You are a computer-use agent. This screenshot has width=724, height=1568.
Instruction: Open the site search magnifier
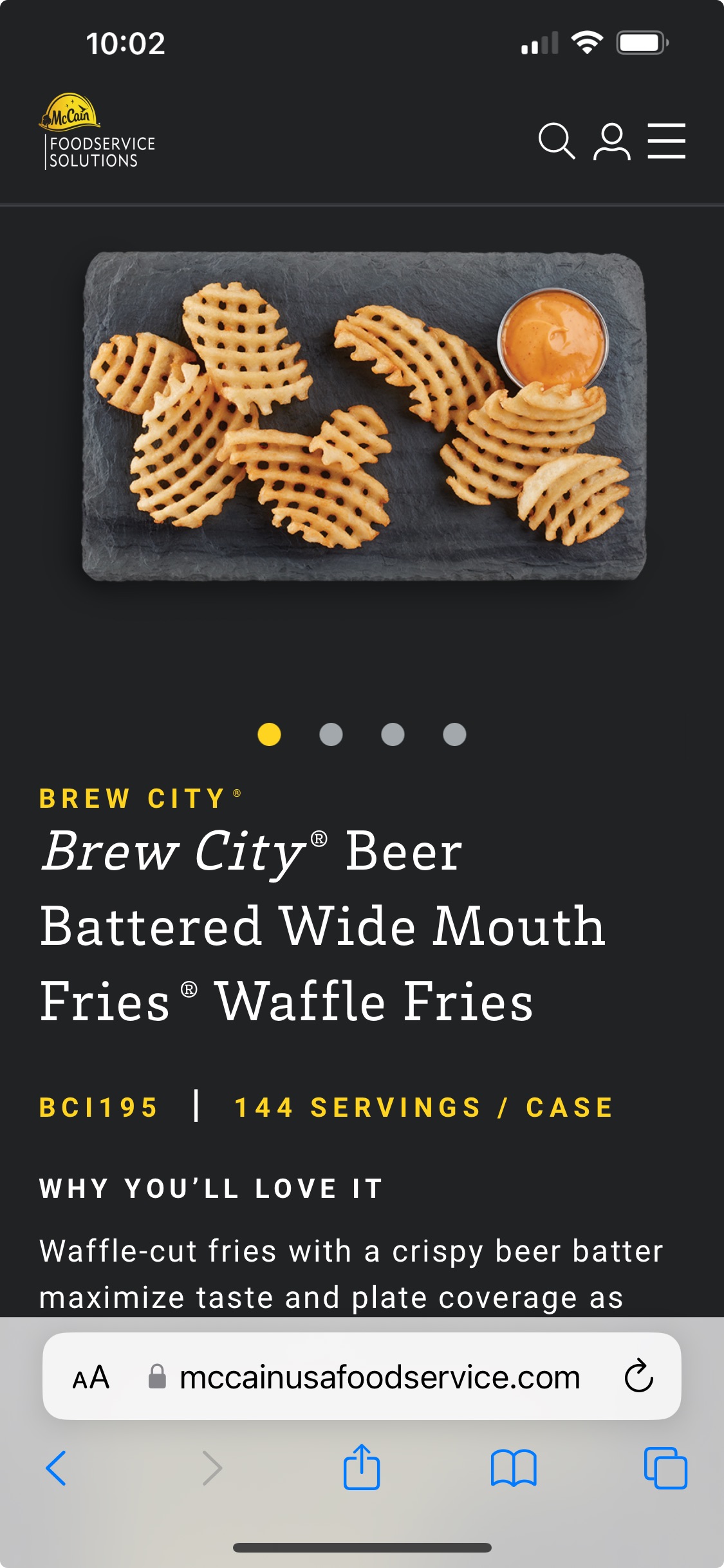556,141
